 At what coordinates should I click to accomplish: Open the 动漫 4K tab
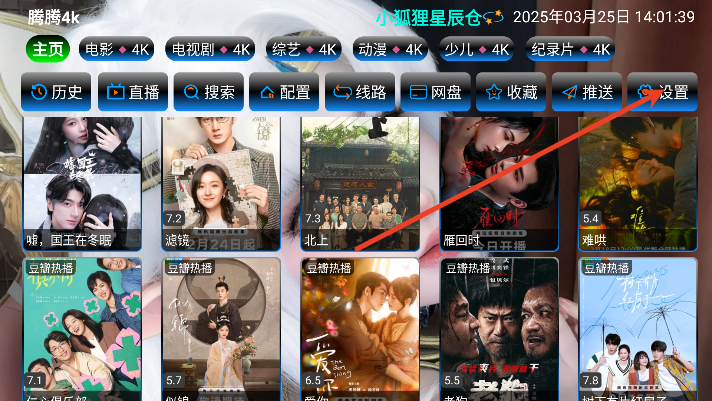(391, 49)
